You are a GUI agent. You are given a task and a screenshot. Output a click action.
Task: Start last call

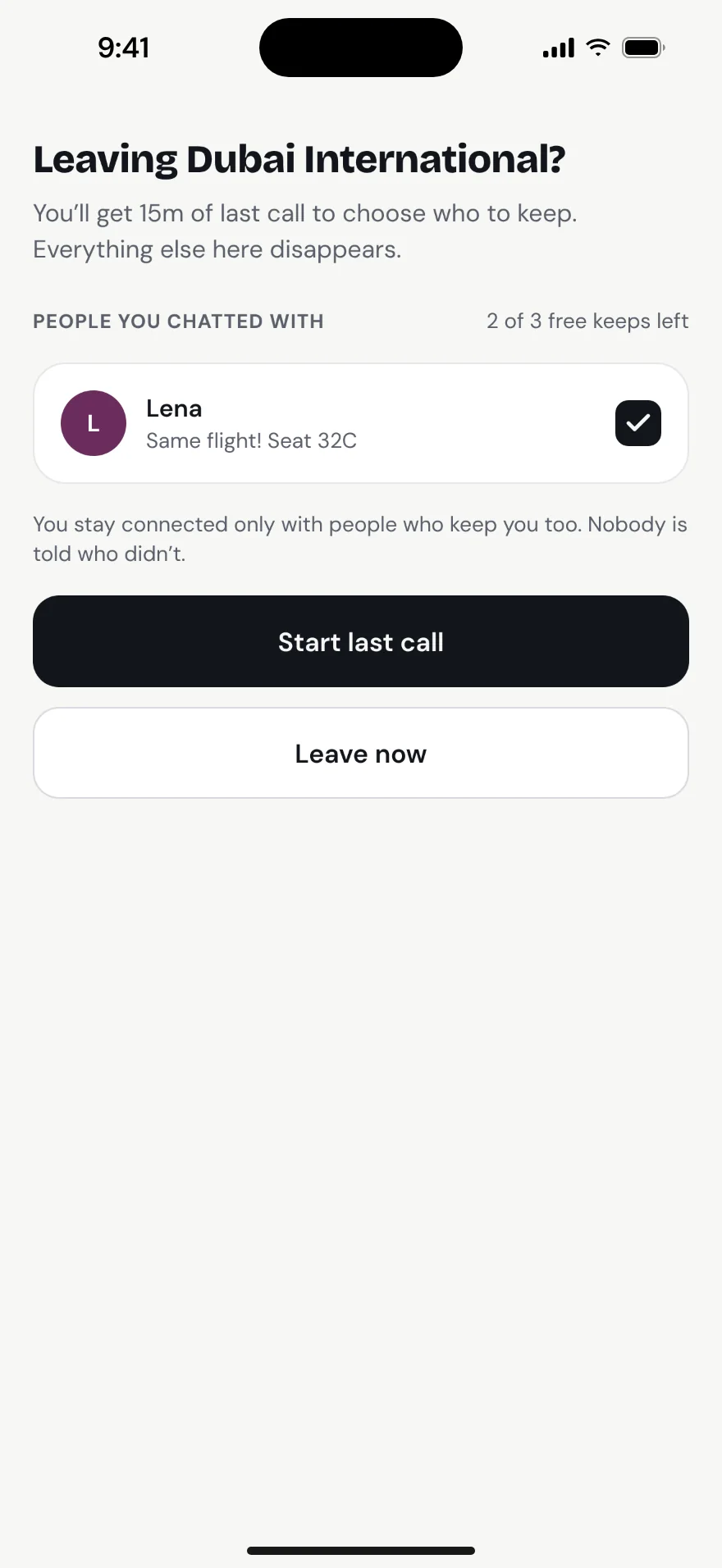[x=361, y=641]
